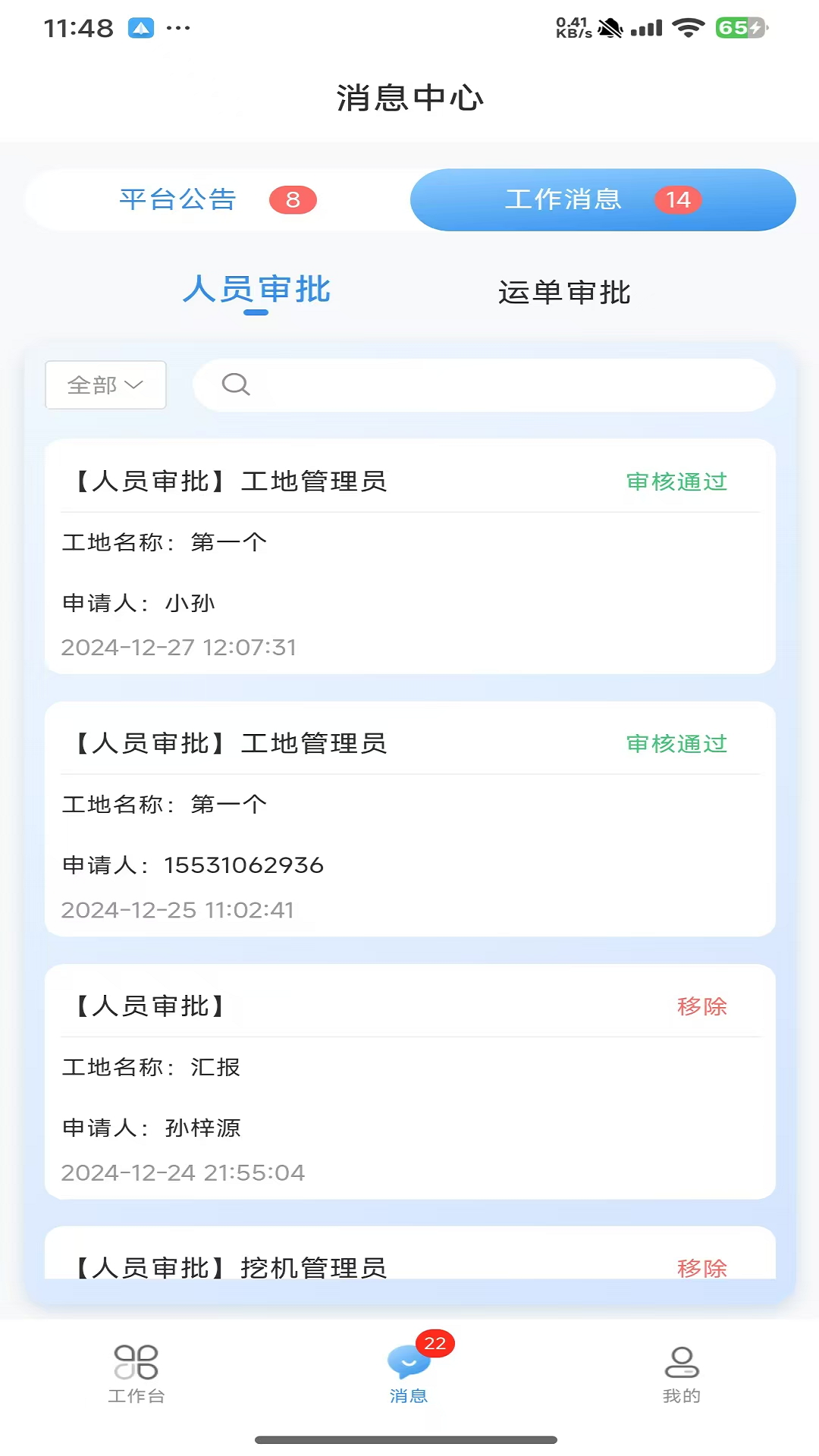The width and height of the screenshot is (819, 1456).
Task: Tap the Wi-Fi status icon
Action: pyautogui.click(x=687, y=25)
